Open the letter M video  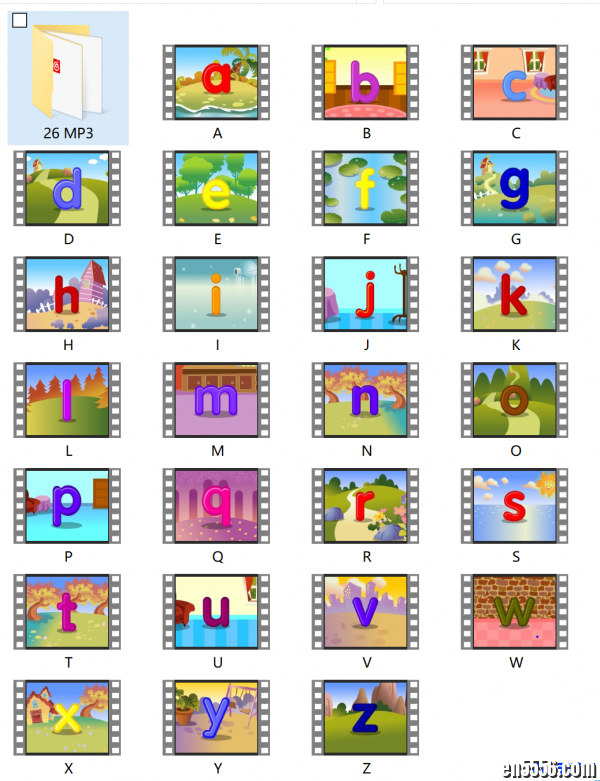coord(217,400)
